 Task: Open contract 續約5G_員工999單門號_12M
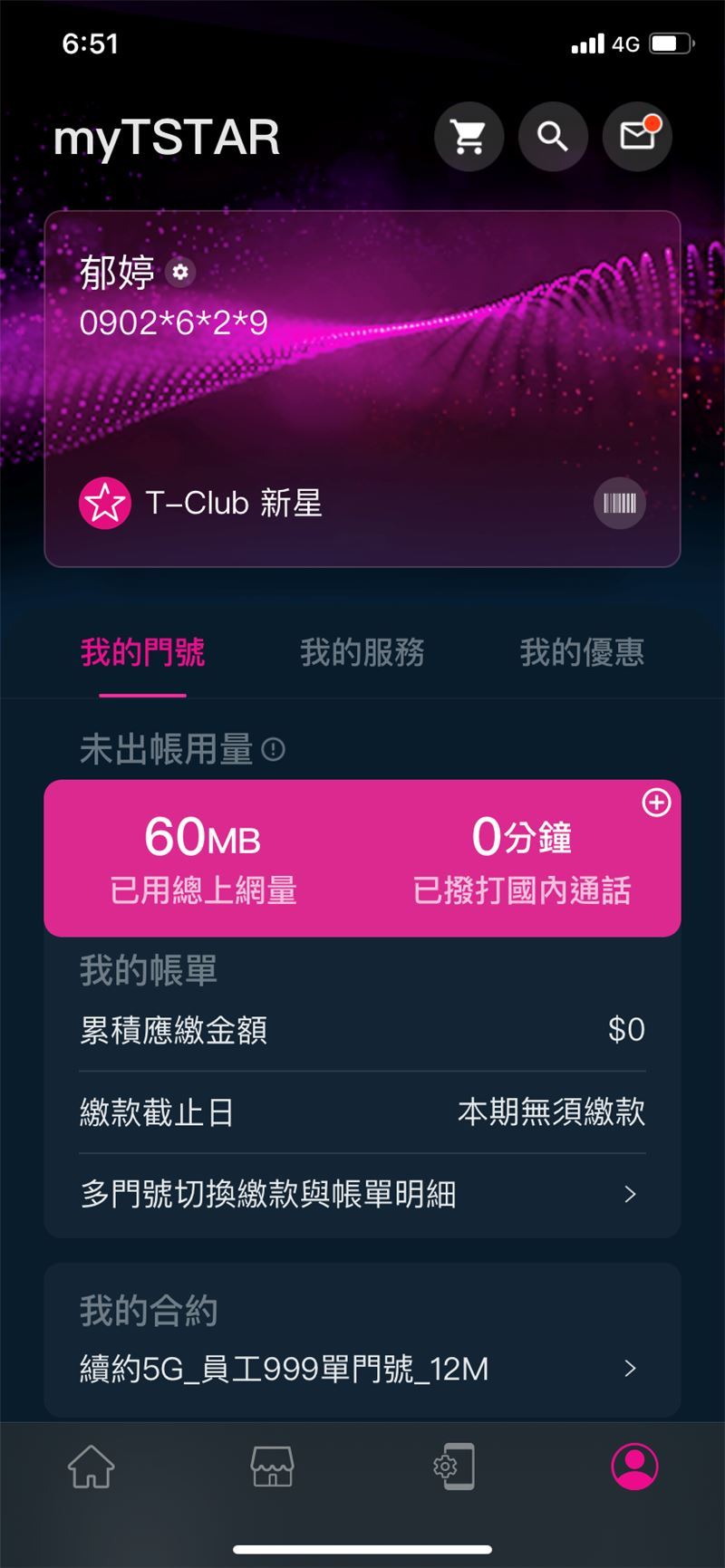click(362, 1368)
